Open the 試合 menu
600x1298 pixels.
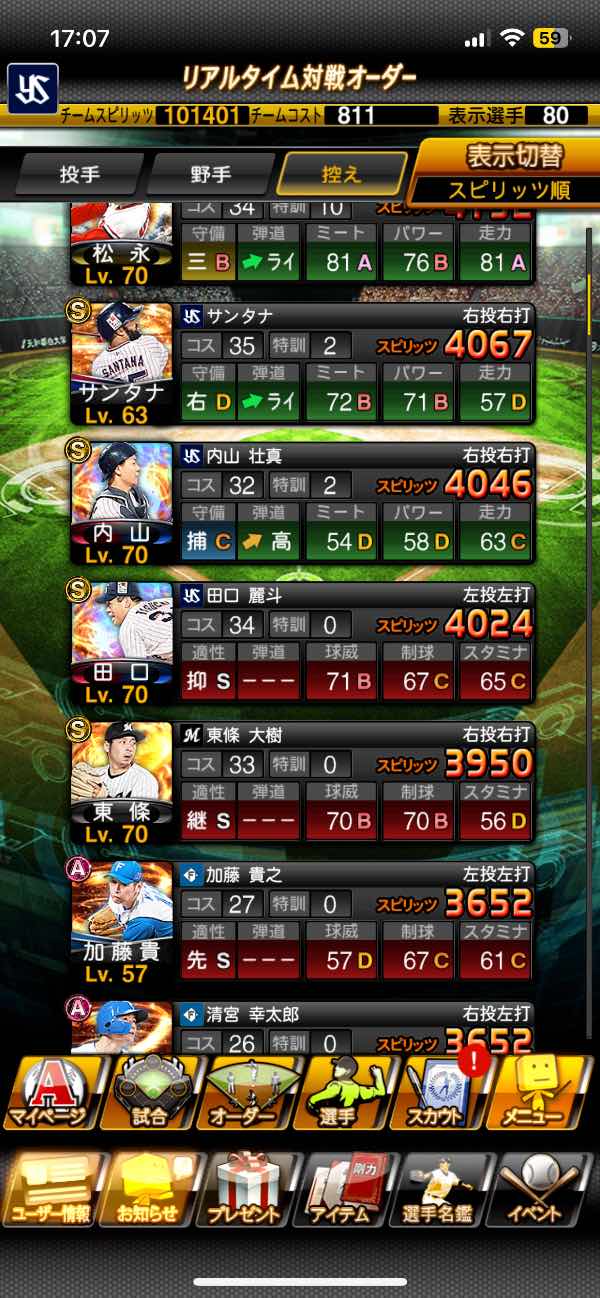(149, 1092)
